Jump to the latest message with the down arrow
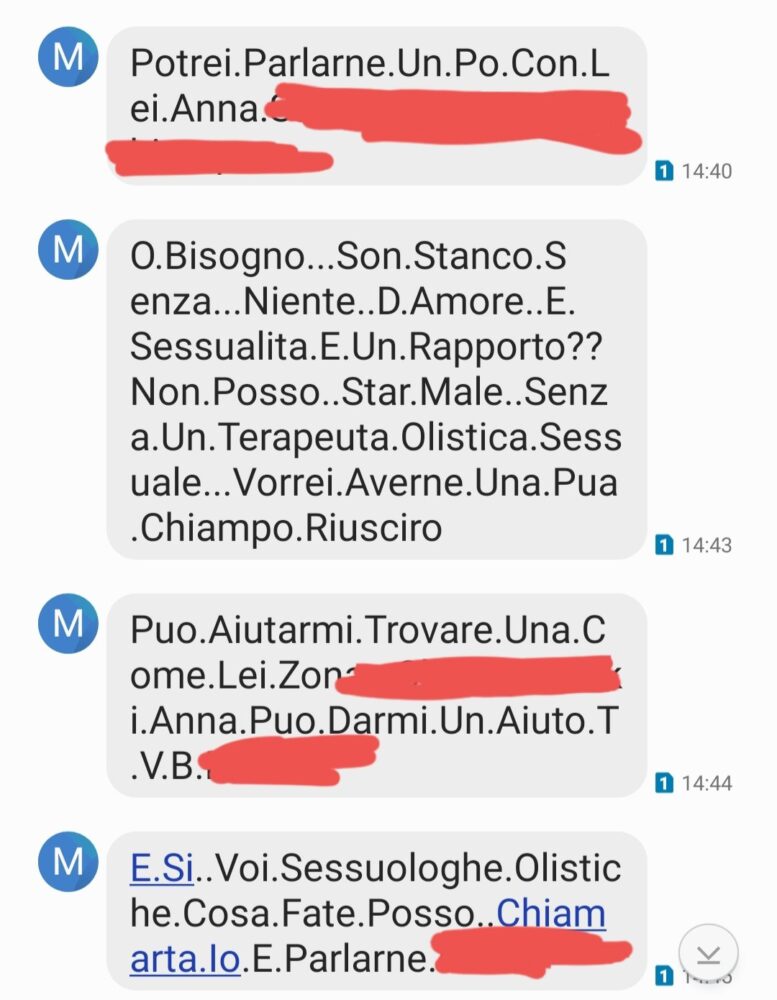The width and height of the screenshot is (777, 1000). click(x=708, y=954)
